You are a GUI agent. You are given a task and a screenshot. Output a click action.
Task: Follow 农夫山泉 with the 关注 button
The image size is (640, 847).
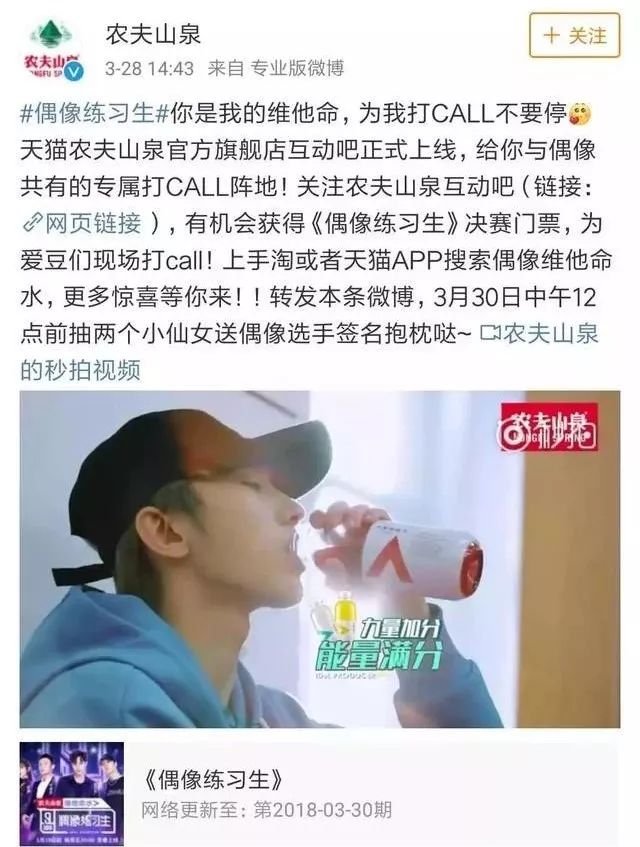[x=574, y=36]
